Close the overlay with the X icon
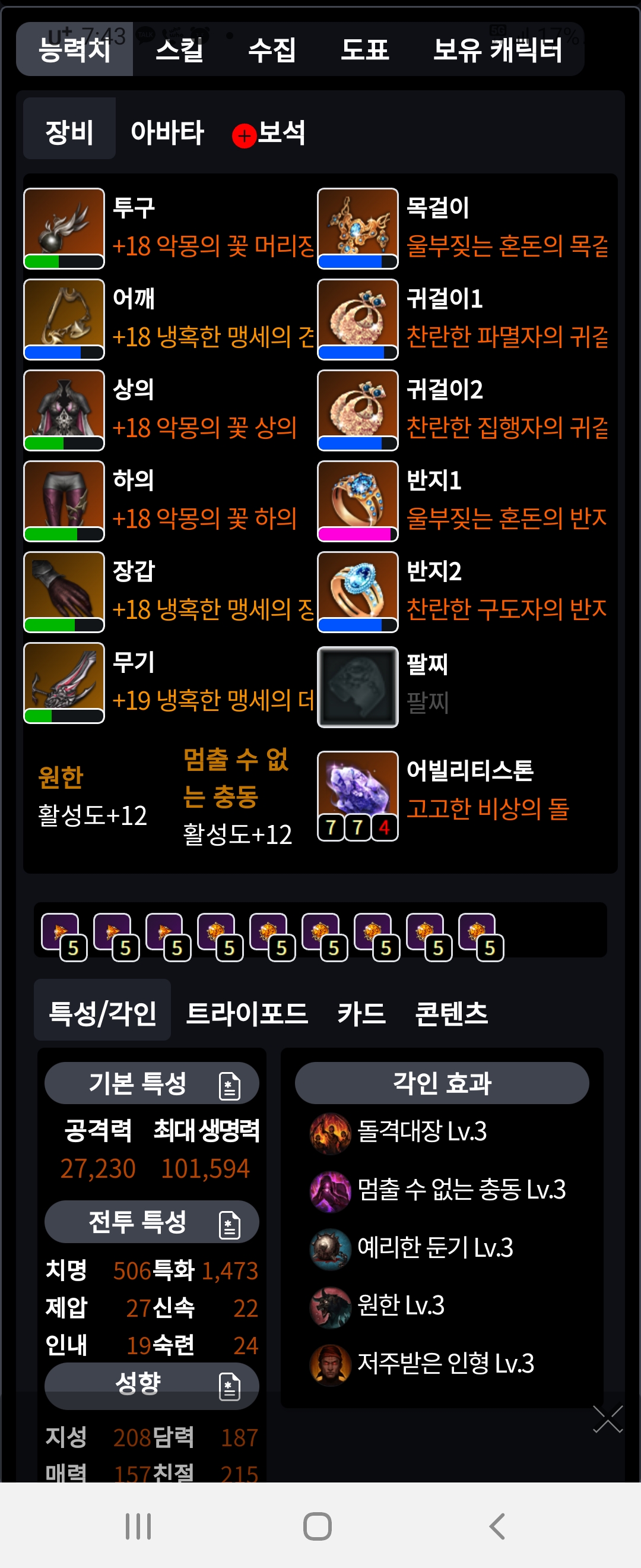 click(608, 1420)
